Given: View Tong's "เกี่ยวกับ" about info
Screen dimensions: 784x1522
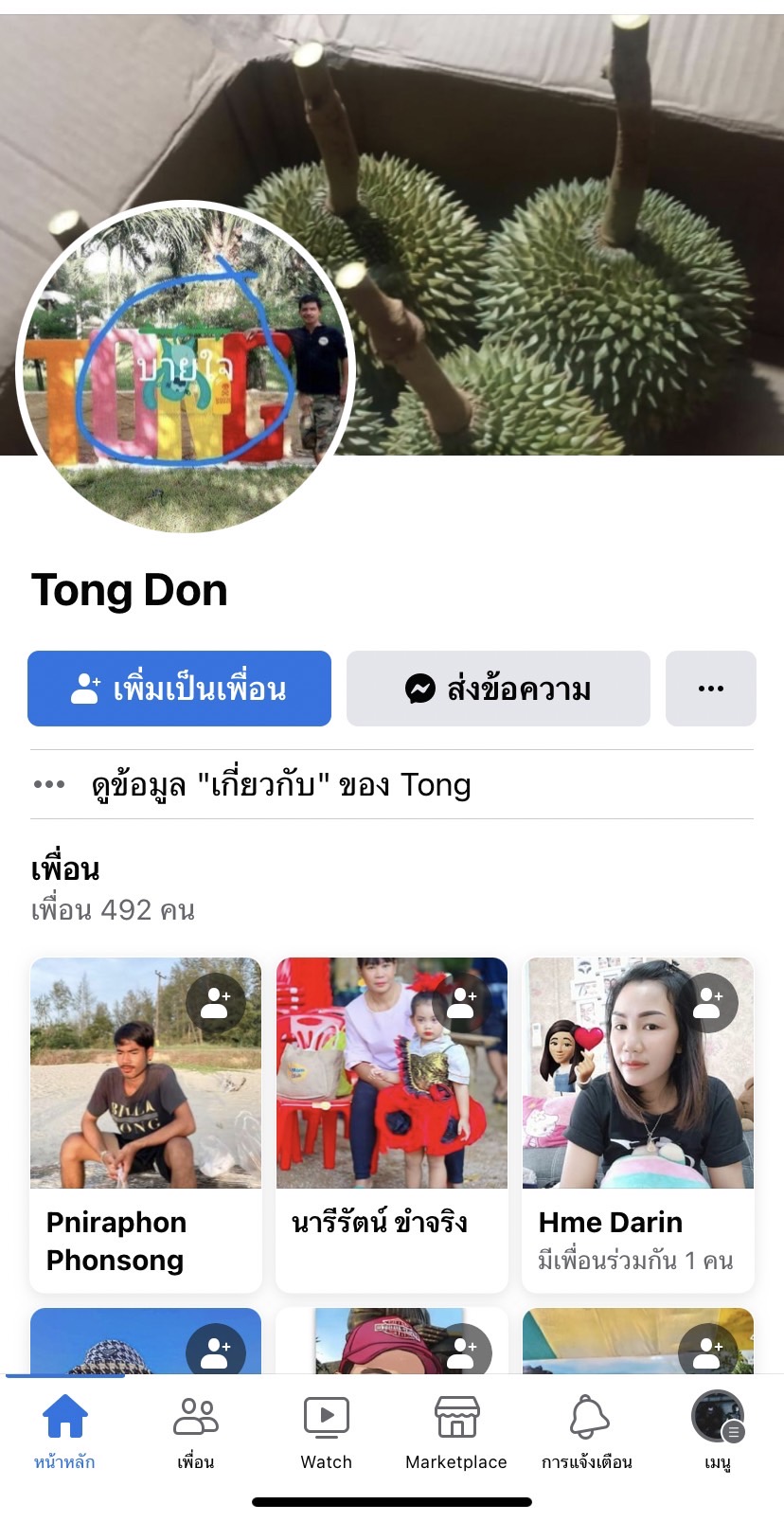Looking at the screenshot, I should (280, 785).
